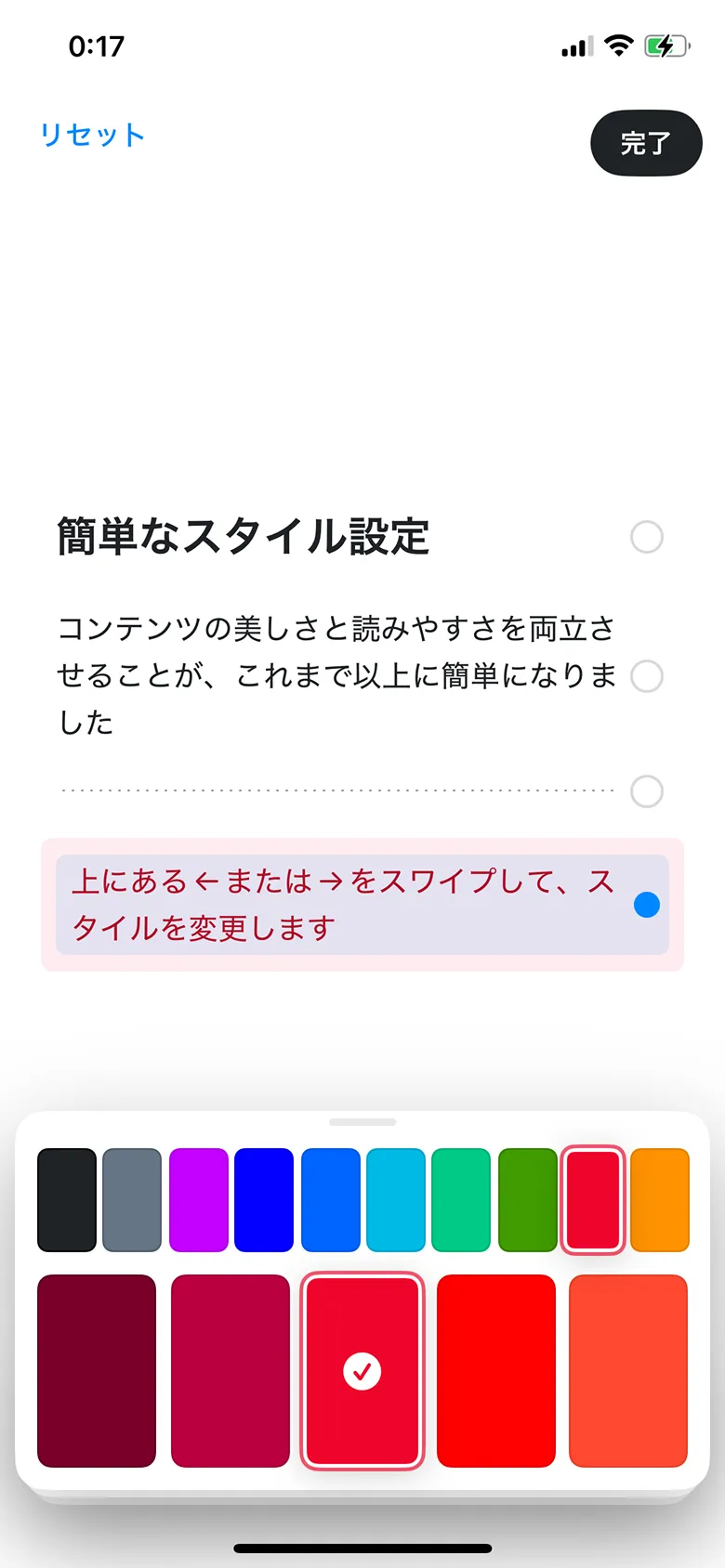Select radio beside the description paragraph
725x1568 pixels.
(x=647, y=677)
